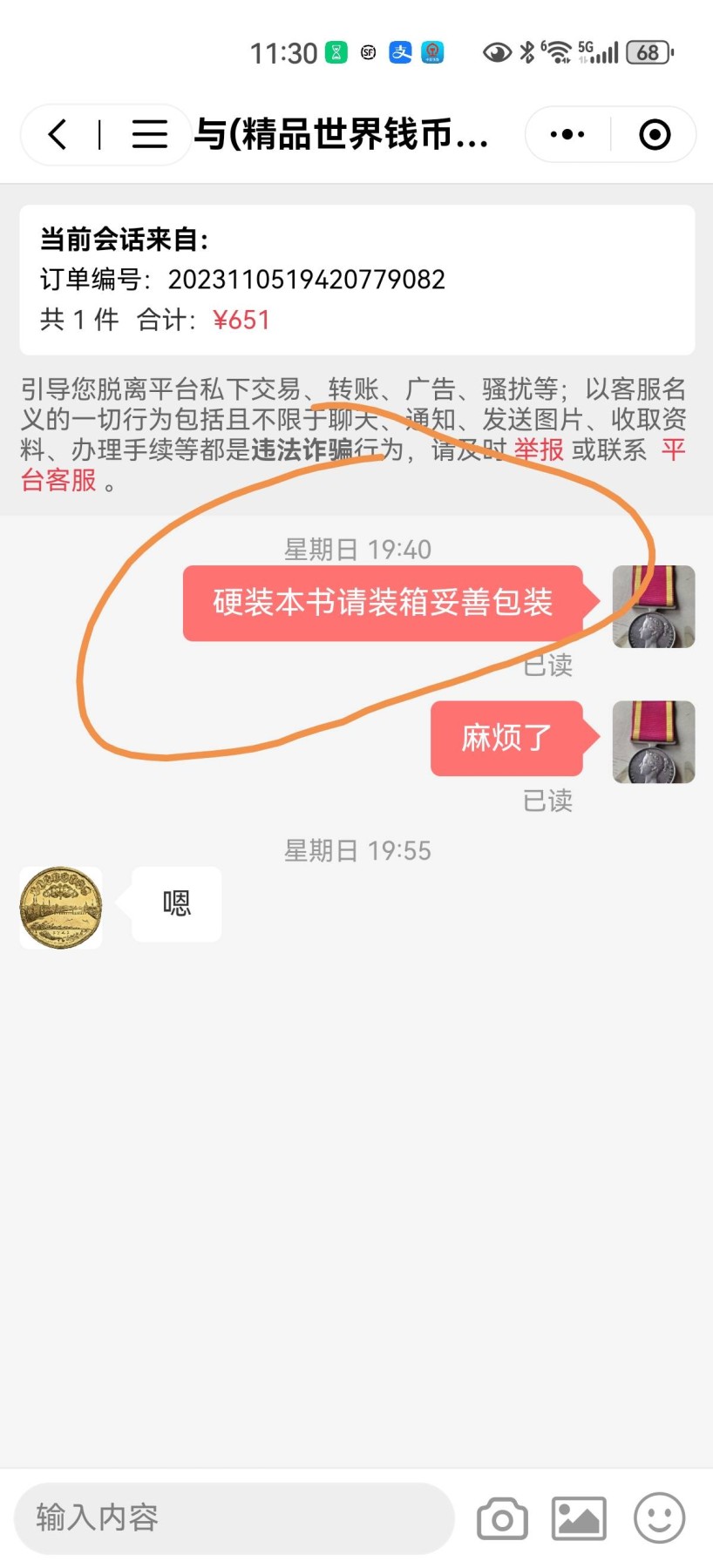This screenshot has height=1568, width=713.
Task: Tap the circle capsule to exit mini-program
Action: point(655,135)
